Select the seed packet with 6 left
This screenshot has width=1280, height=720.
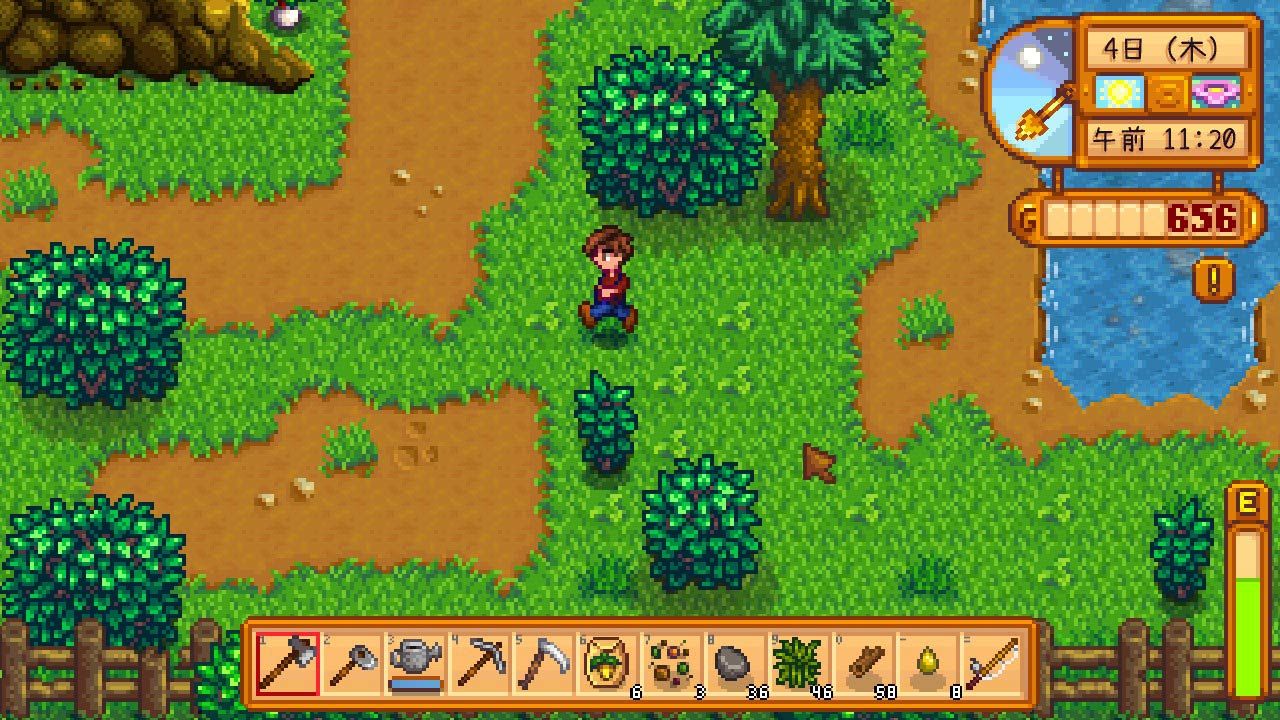click(607, 664)
